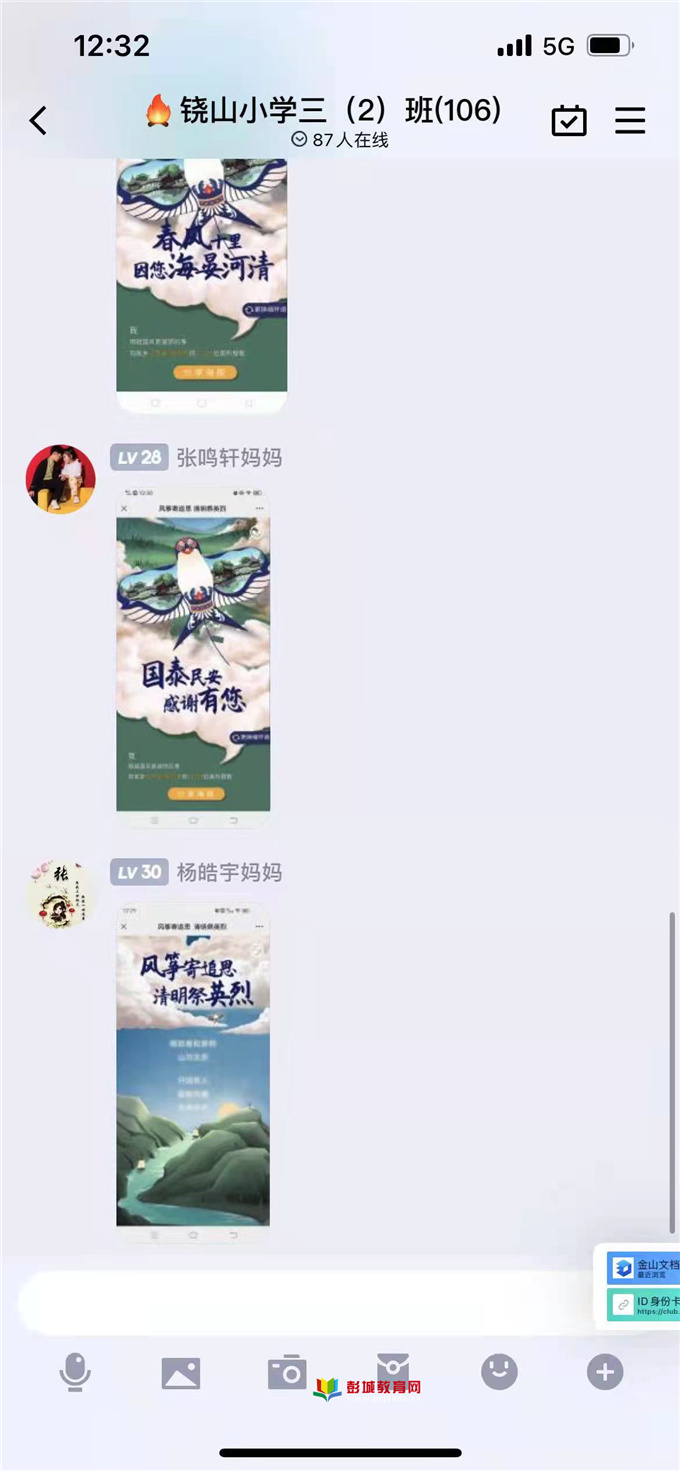Open the ID 身份卡 link shortcut
Screen dimensions: 680x1471
[645, 1304]
